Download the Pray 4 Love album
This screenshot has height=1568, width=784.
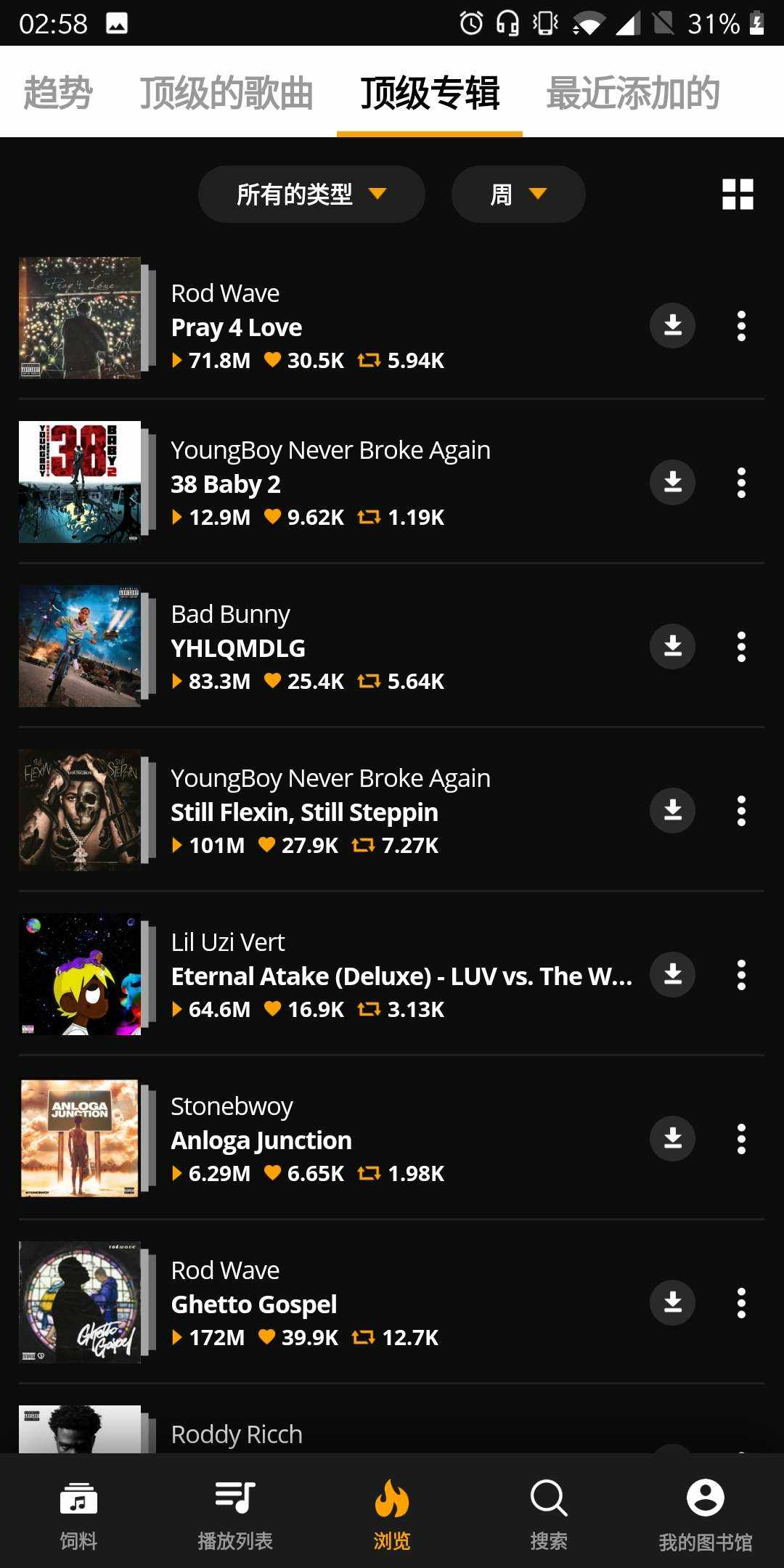(672, 326)
